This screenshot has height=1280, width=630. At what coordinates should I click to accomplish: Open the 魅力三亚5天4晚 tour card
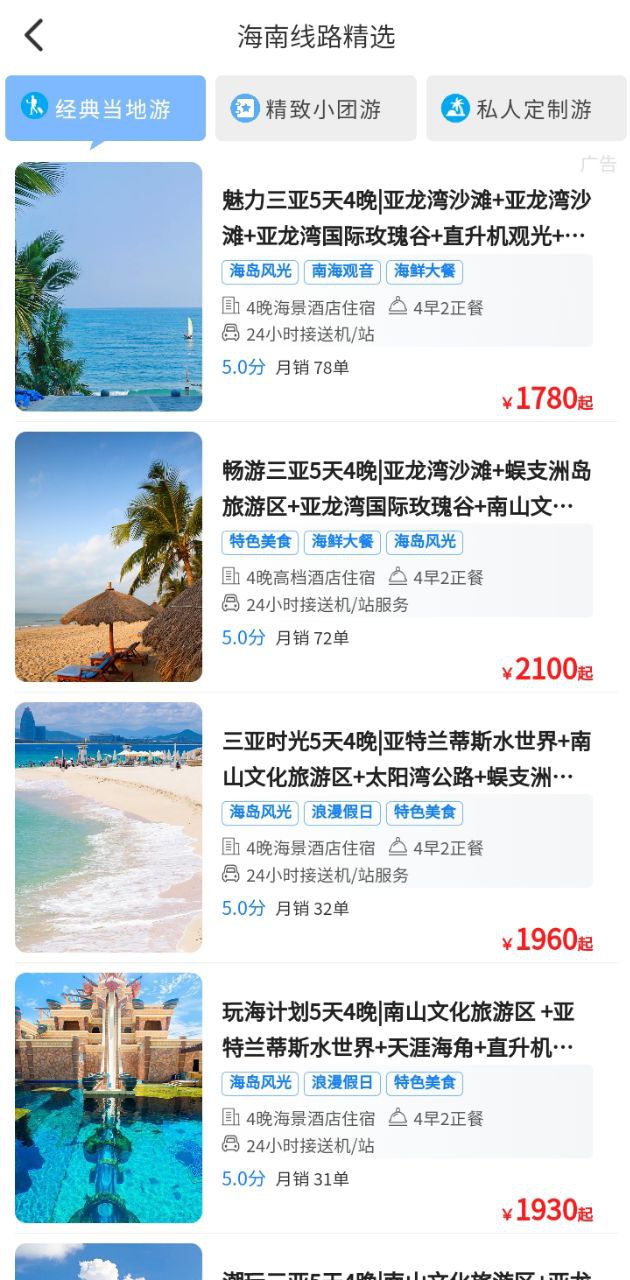tap(405, 217)
